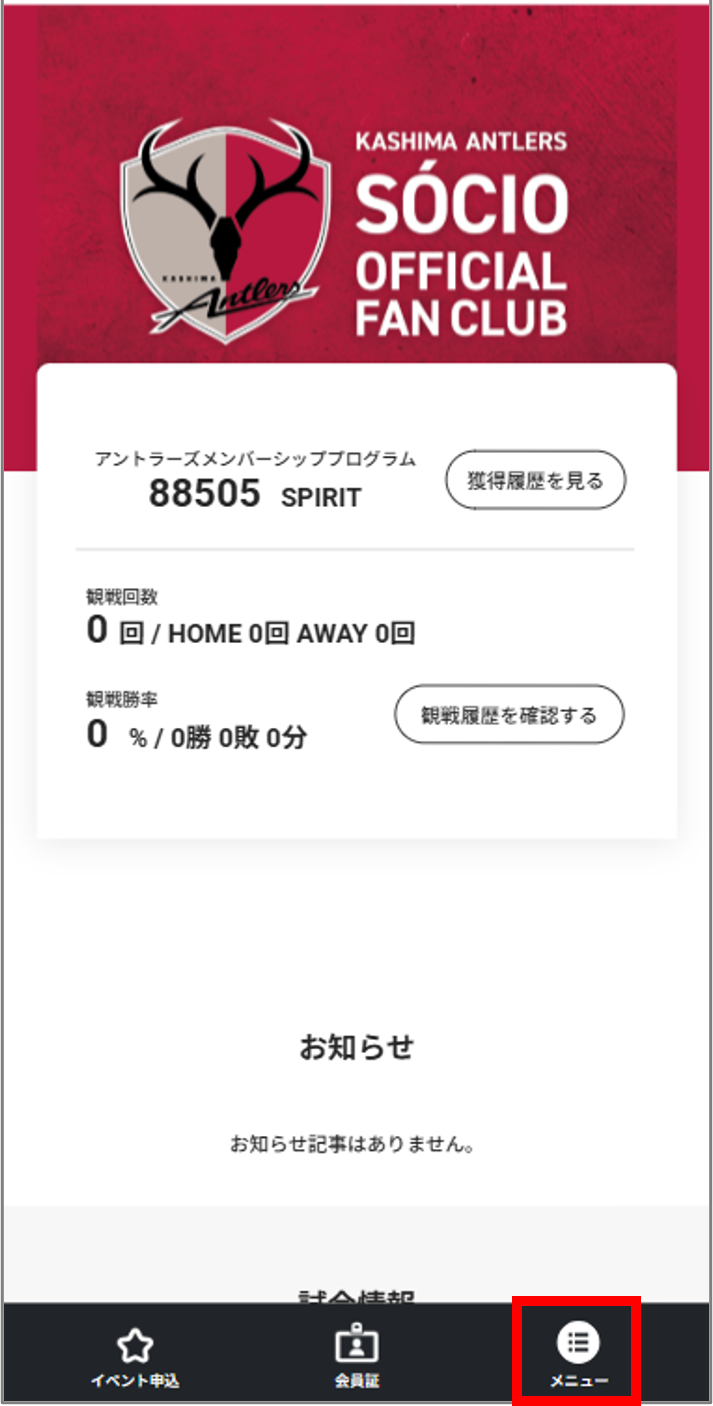View SPIRIT points history (獲得履歴を見る)

point(535,481)
